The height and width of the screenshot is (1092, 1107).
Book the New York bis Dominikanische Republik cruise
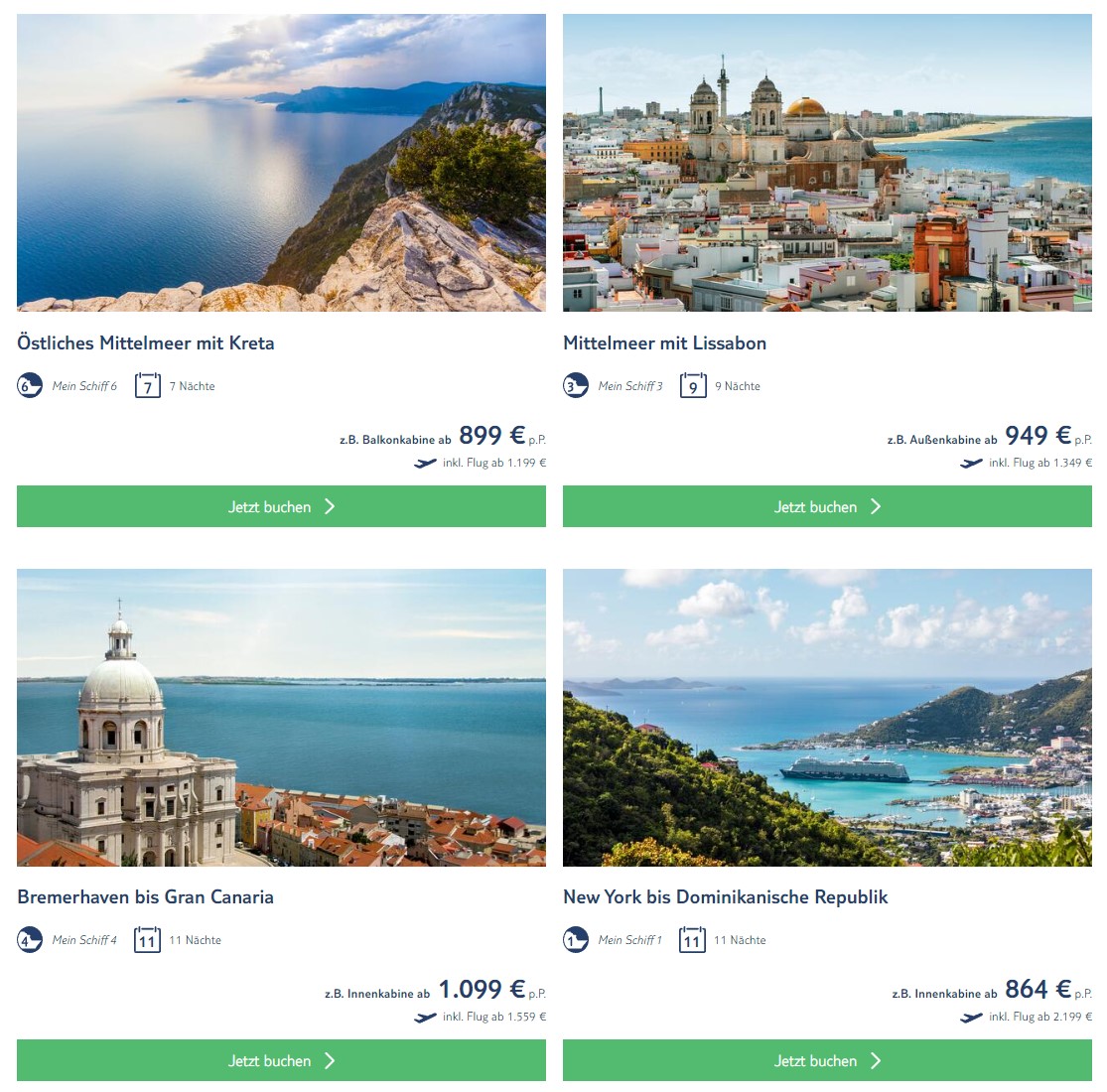pos(827,1060)
